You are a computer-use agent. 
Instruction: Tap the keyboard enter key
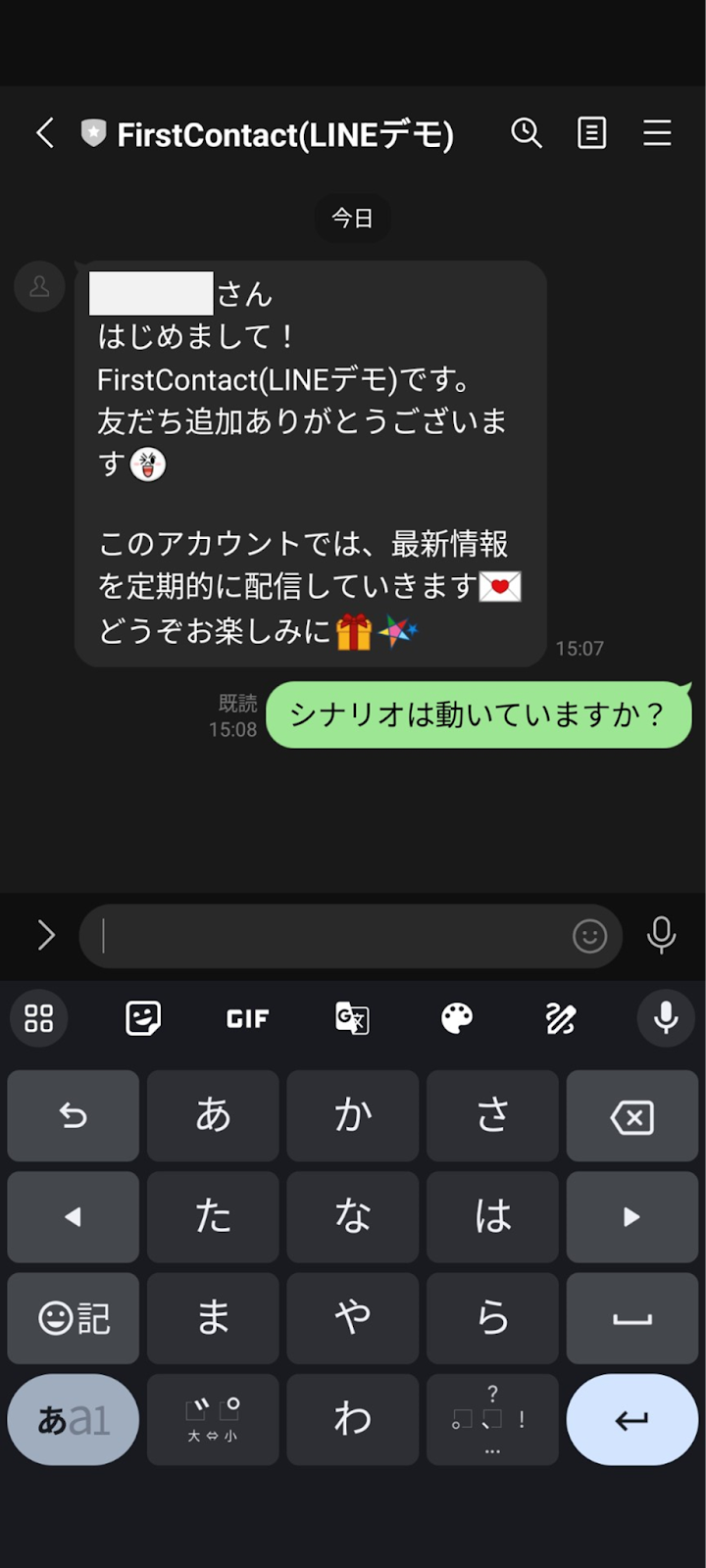[631, 1419]
